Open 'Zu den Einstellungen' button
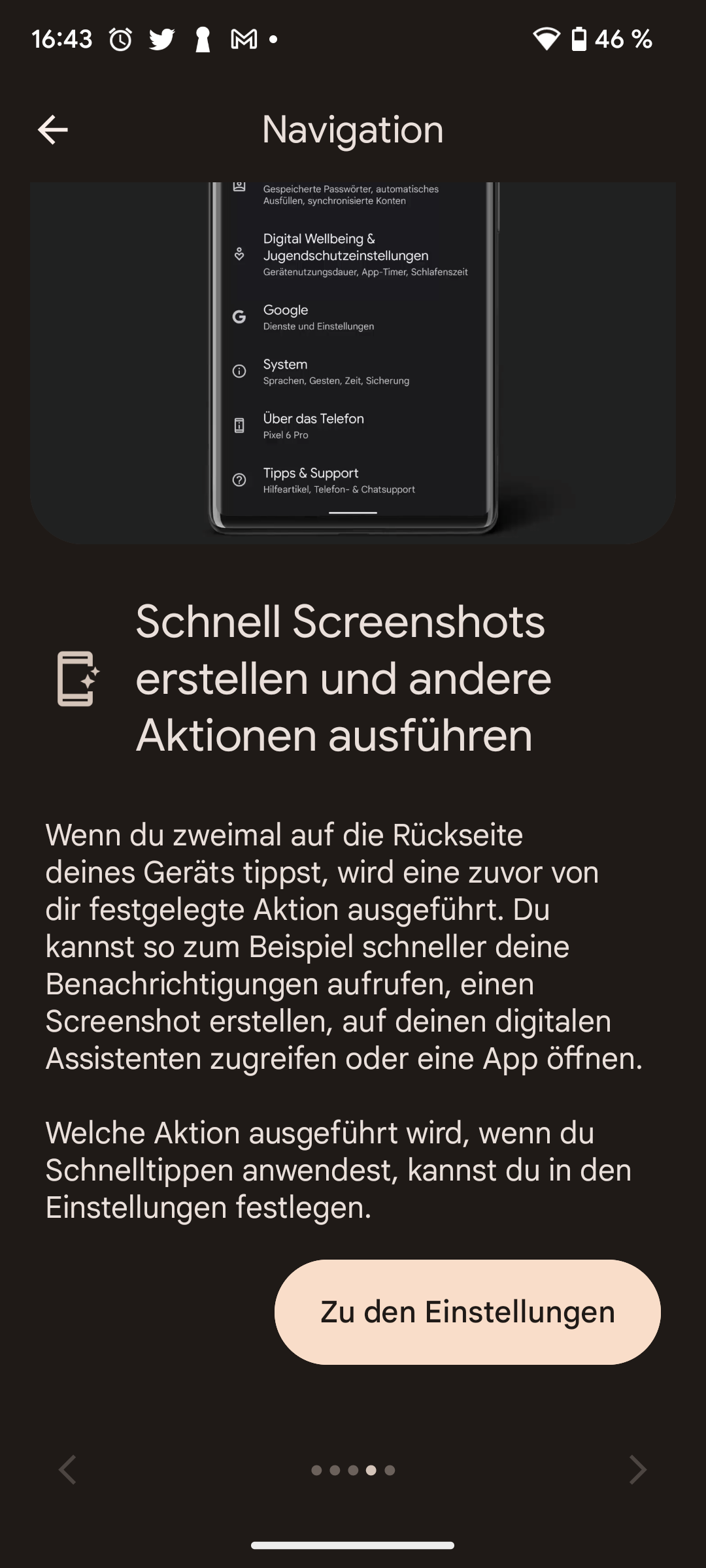Viewport: 706px width, 1568px height. [x=467, y=1312]
